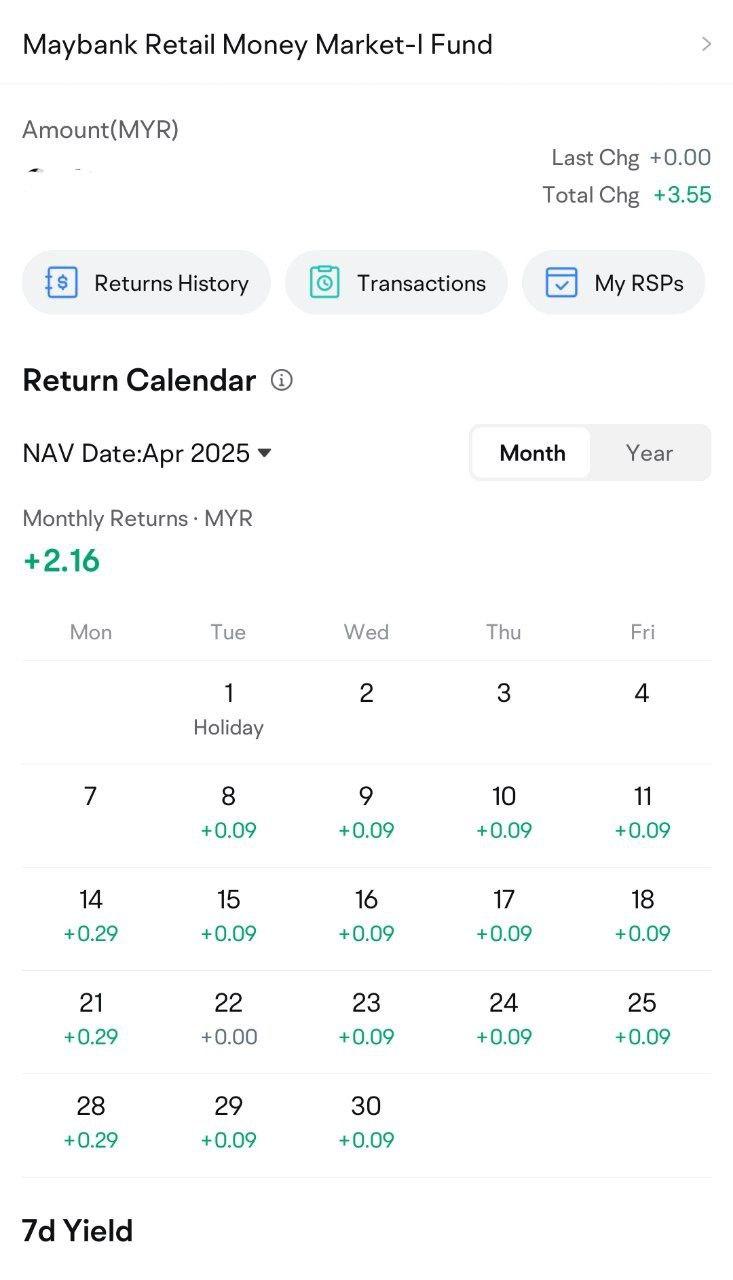Open Maybank Retail Money Market-I Fund details
Viewport: 733px width, 1280px height.
pos(366,44)
